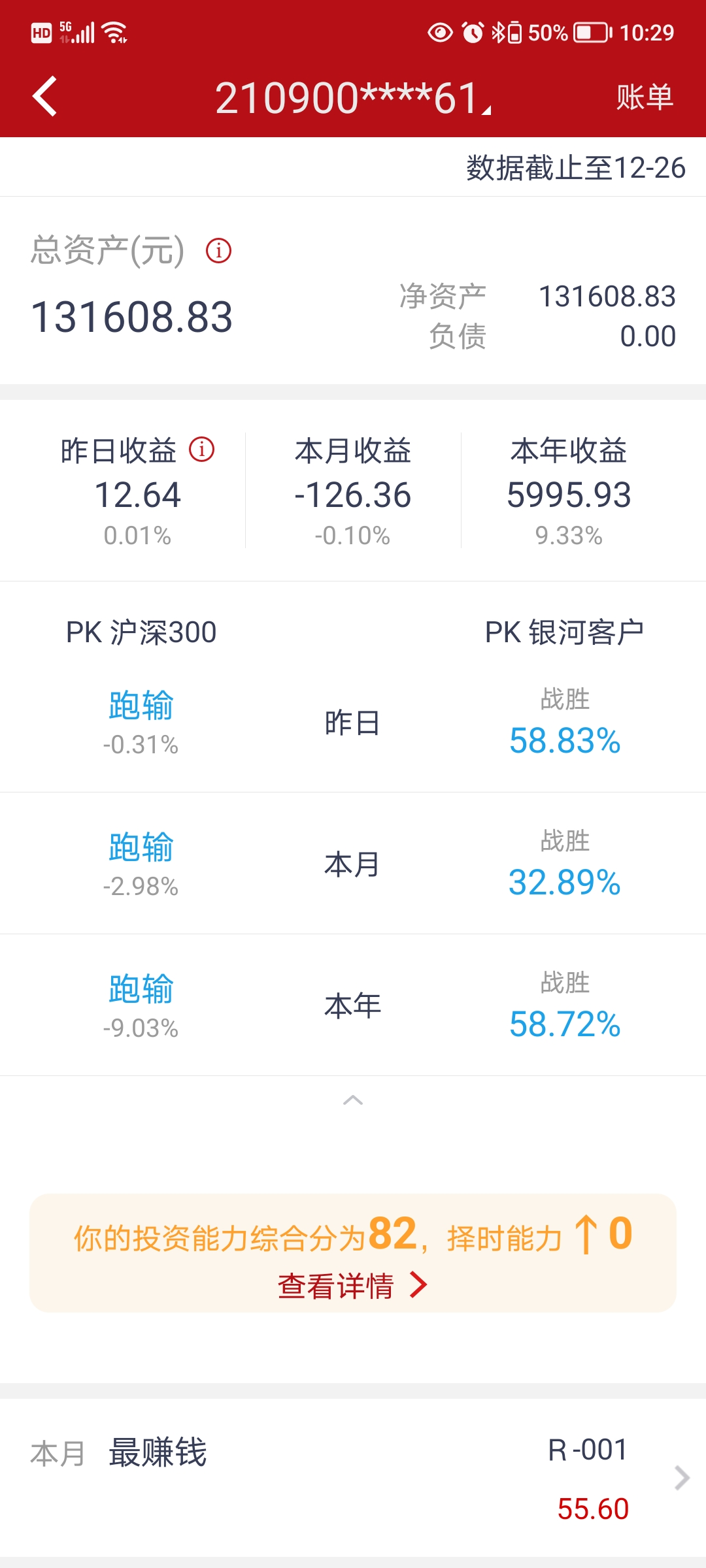Screen dimensions: 706x1568
Task: Open the 账单 bill page
Action: point(644,97)
